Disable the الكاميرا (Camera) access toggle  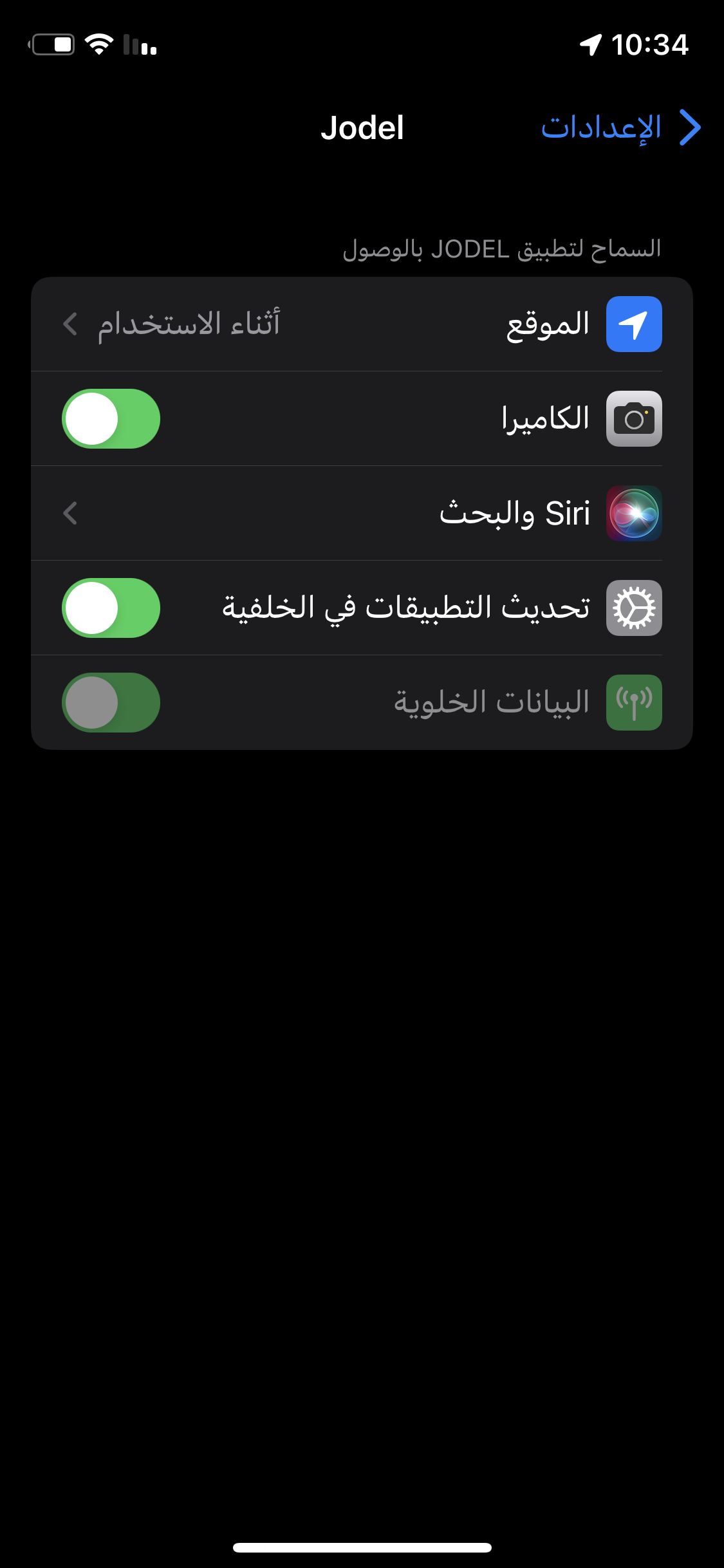click(x=111, y=419)
